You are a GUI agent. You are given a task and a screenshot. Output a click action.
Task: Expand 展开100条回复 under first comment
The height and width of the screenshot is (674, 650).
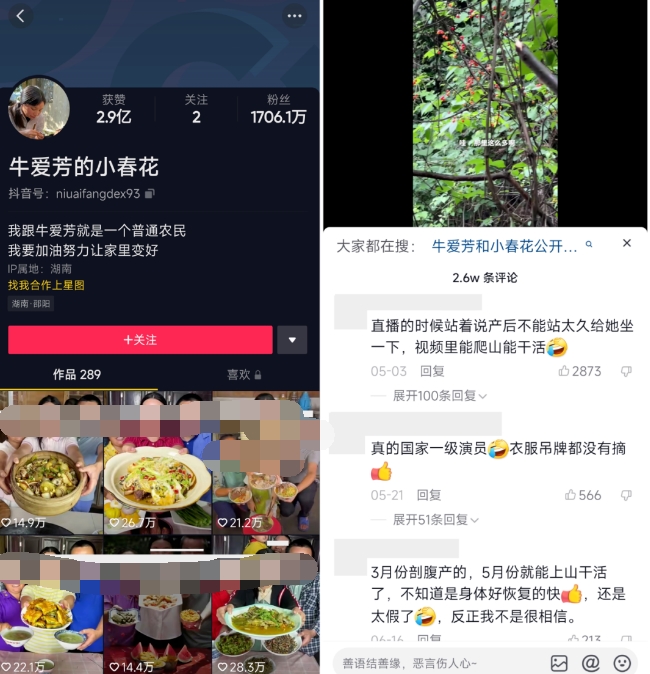[x=439, y=396]
